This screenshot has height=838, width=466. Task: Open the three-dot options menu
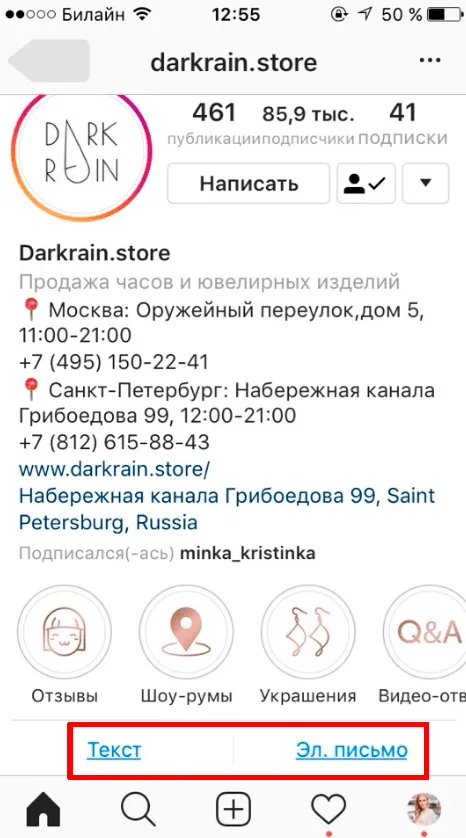point(430,60)
